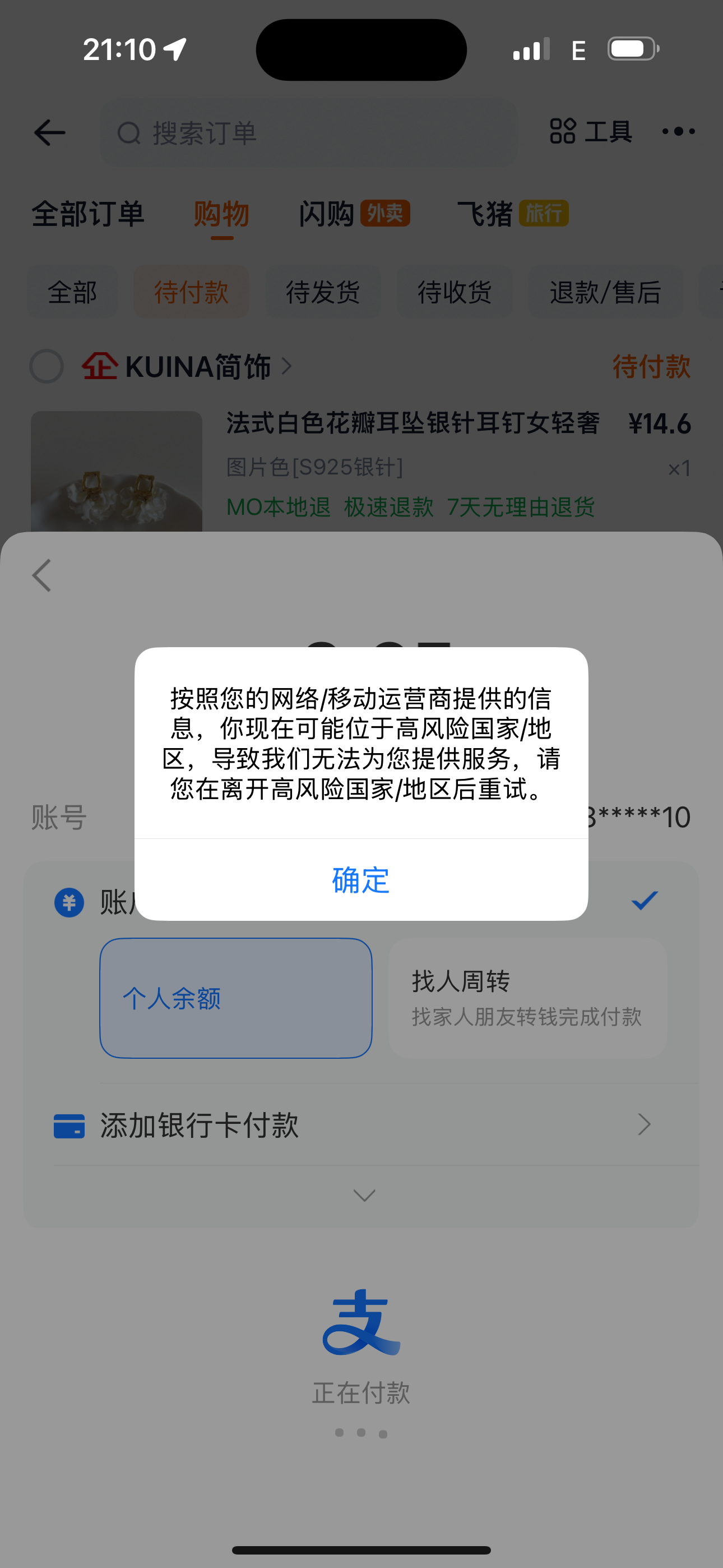Screen dimensions: 723x1568
Task: Switch to the 全部订单 tab
Action: 88,214
